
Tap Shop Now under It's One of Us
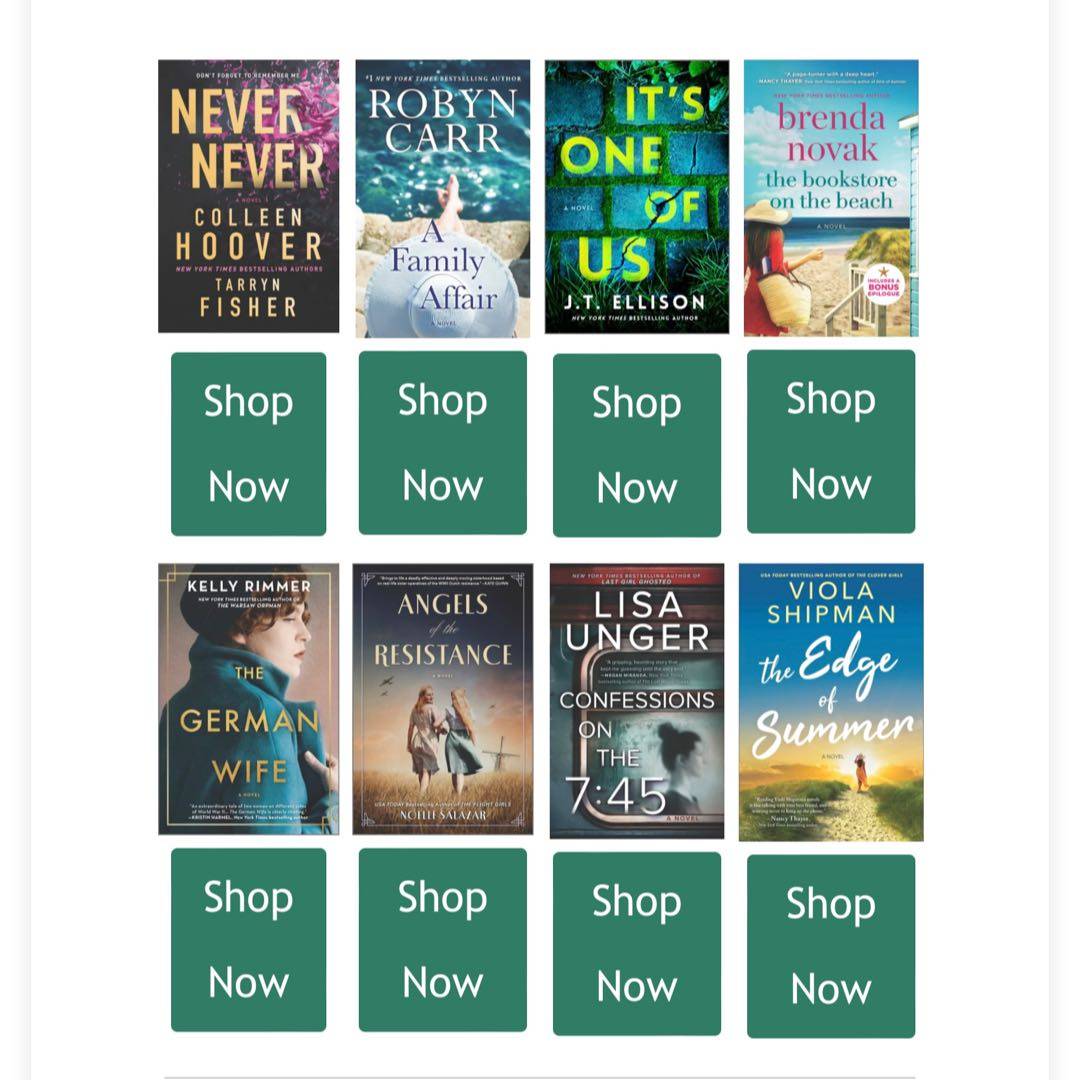pyautogui.click(x=636, y=445)
